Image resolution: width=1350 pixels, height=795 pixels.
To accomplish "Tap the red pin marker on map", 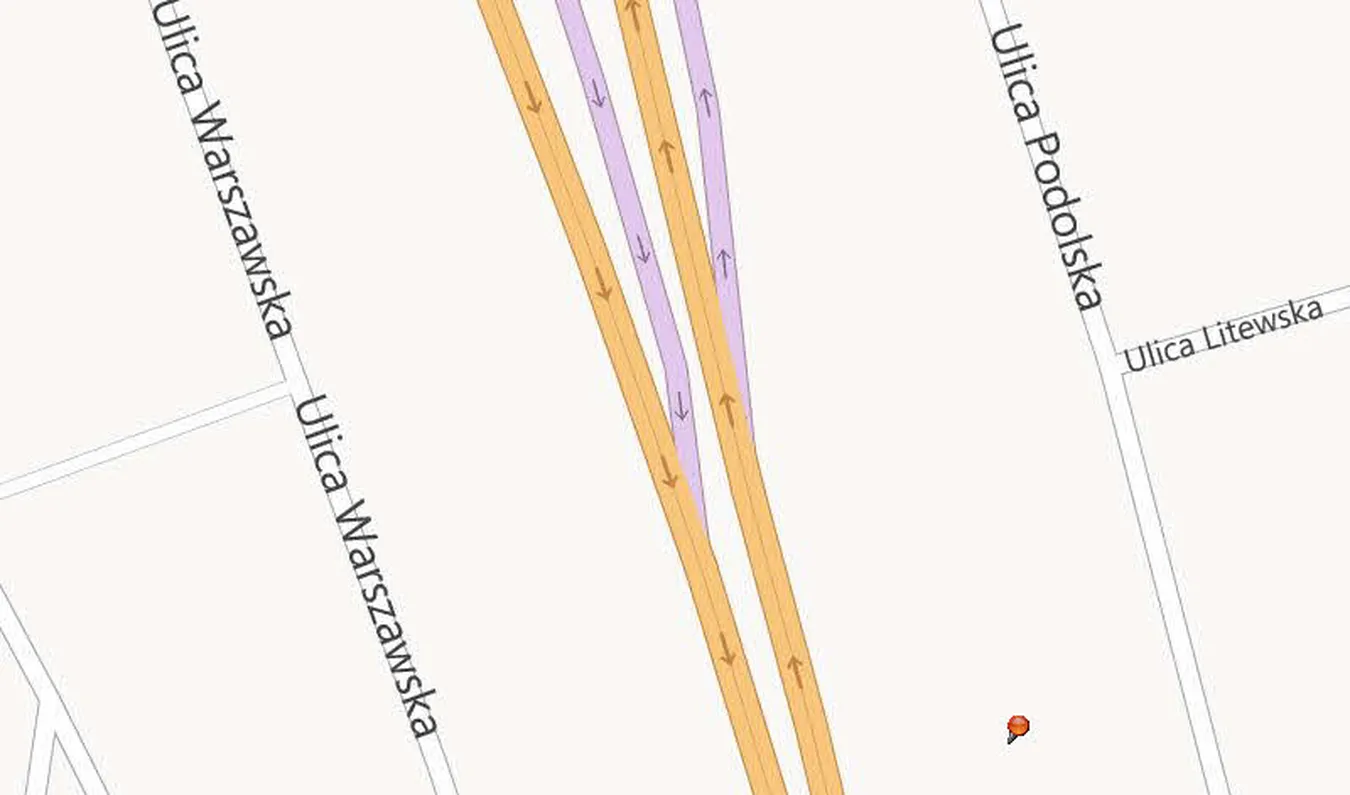I will [x=1017, y=727].
